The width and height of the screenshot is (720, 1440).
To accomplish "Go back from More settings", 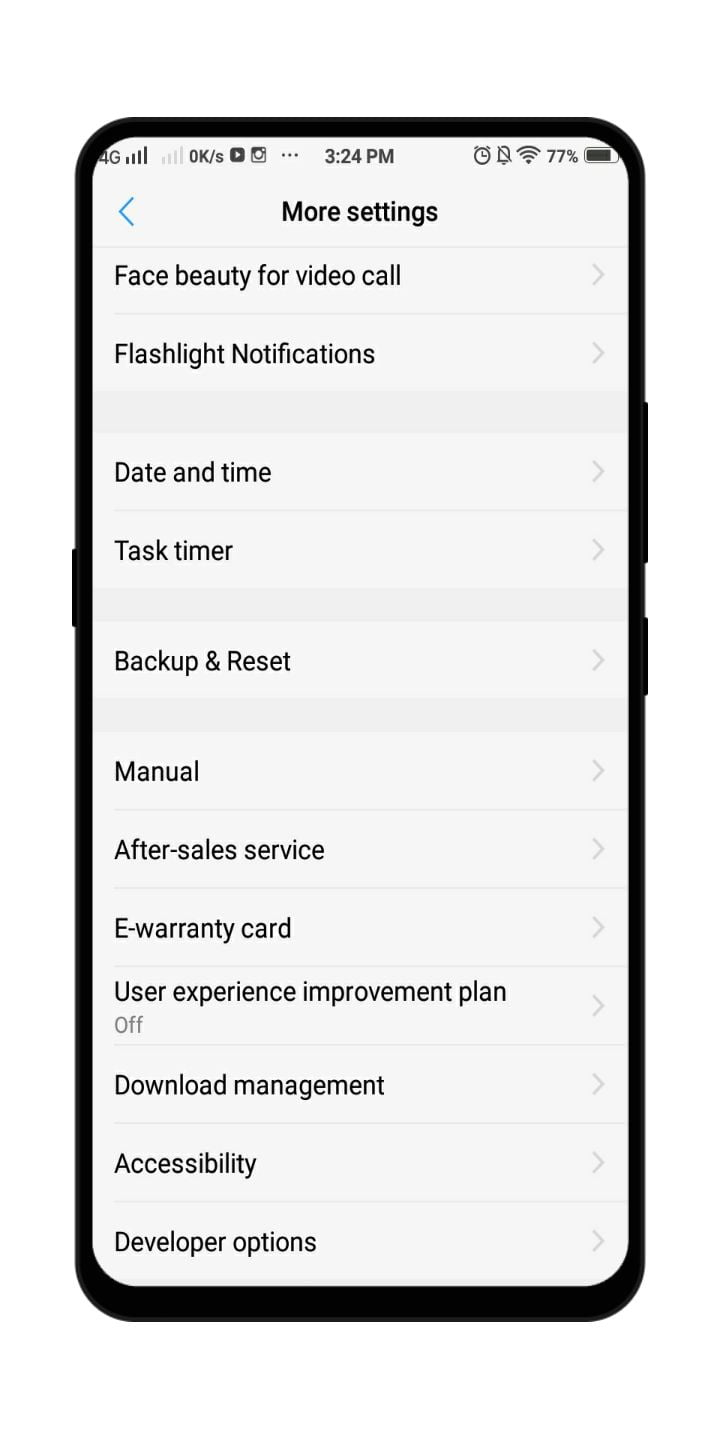I will point(126,212).
